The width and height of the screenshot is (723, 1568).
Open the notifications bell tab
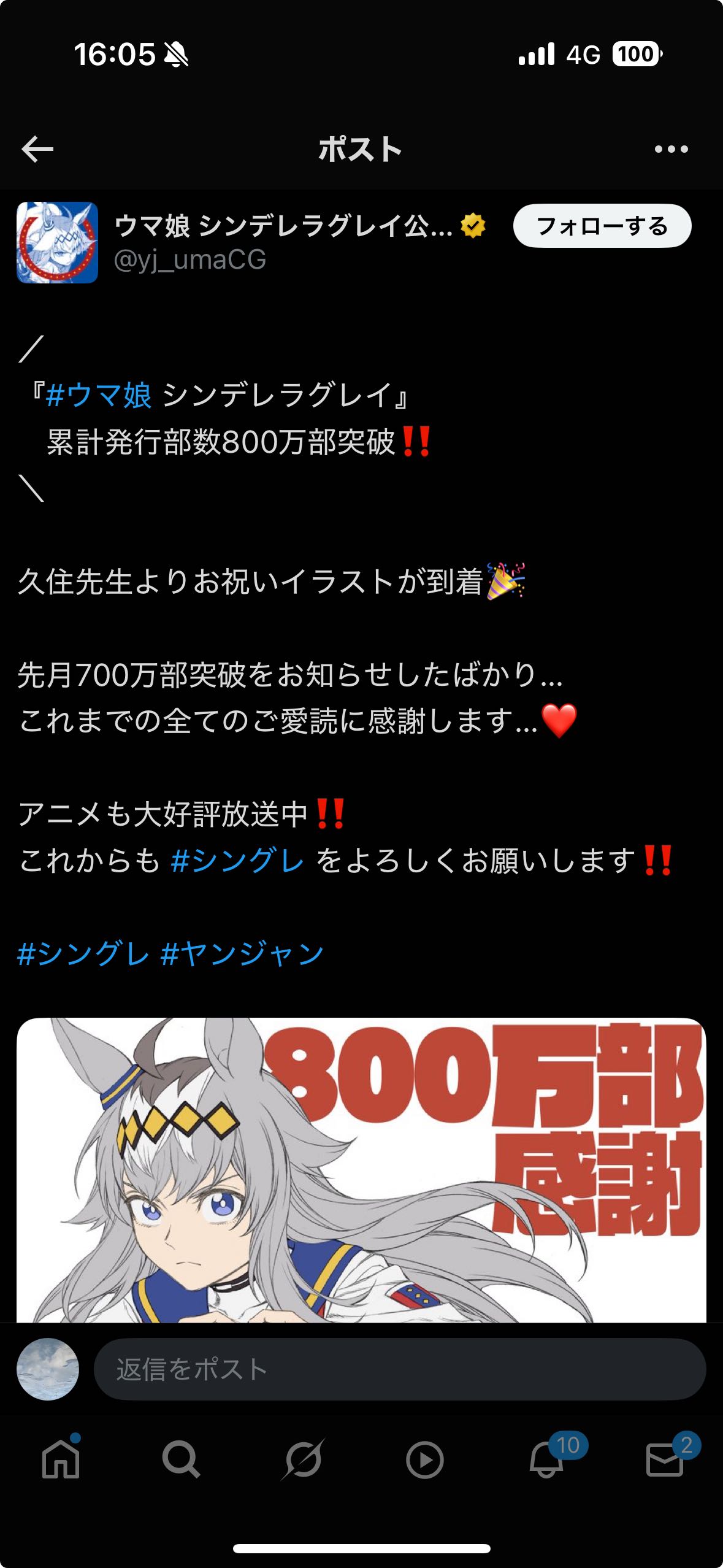click(546, 1459)
